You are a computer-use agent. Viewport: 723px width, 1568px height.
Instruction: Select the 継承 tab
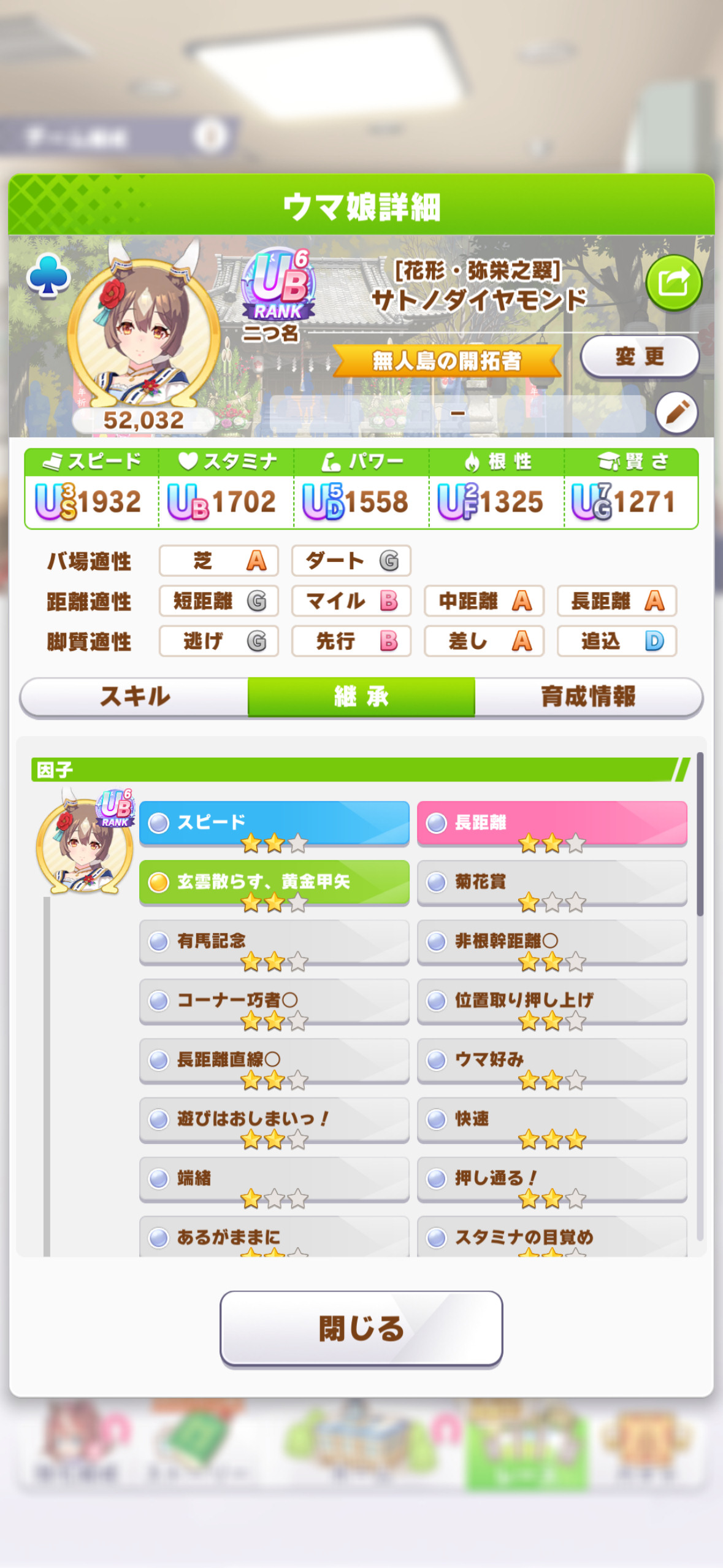pos(361,697)
